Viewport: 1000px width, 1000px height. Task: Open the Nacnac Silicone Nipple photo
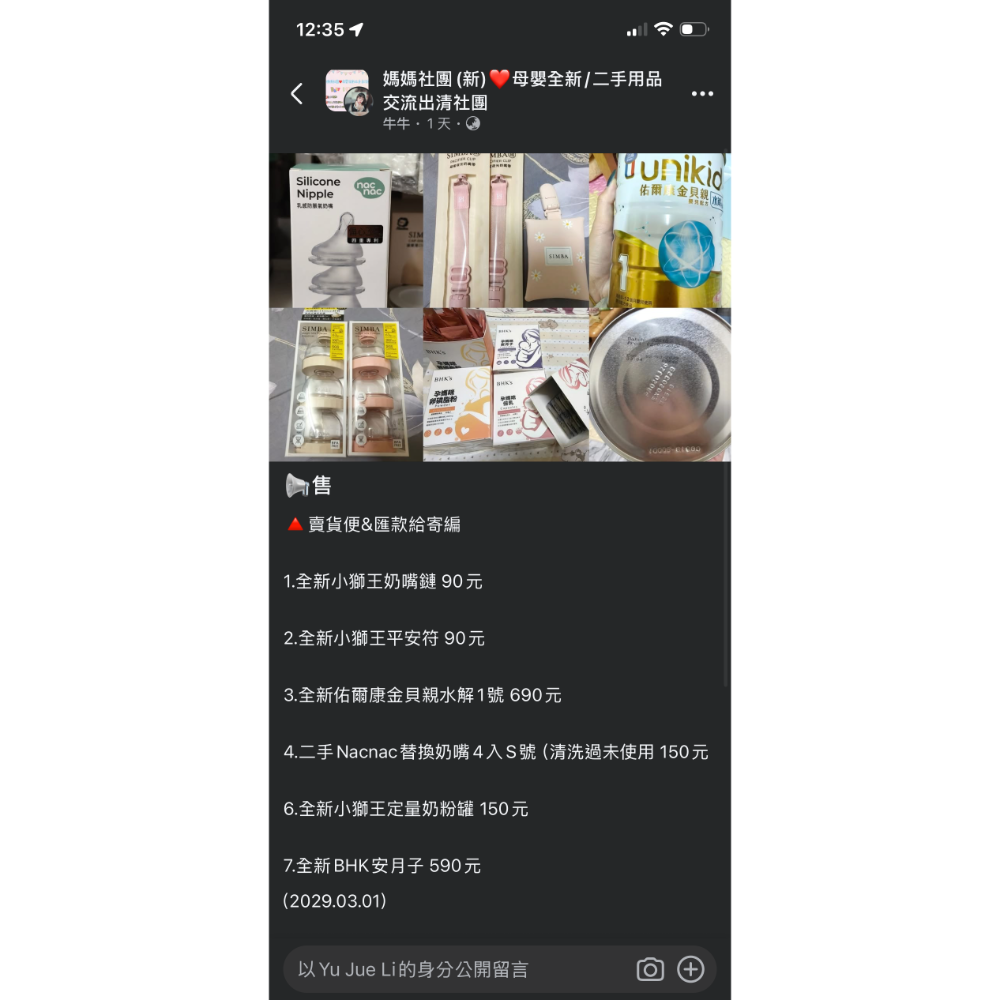pyautogui.click(x=345, y=230)
